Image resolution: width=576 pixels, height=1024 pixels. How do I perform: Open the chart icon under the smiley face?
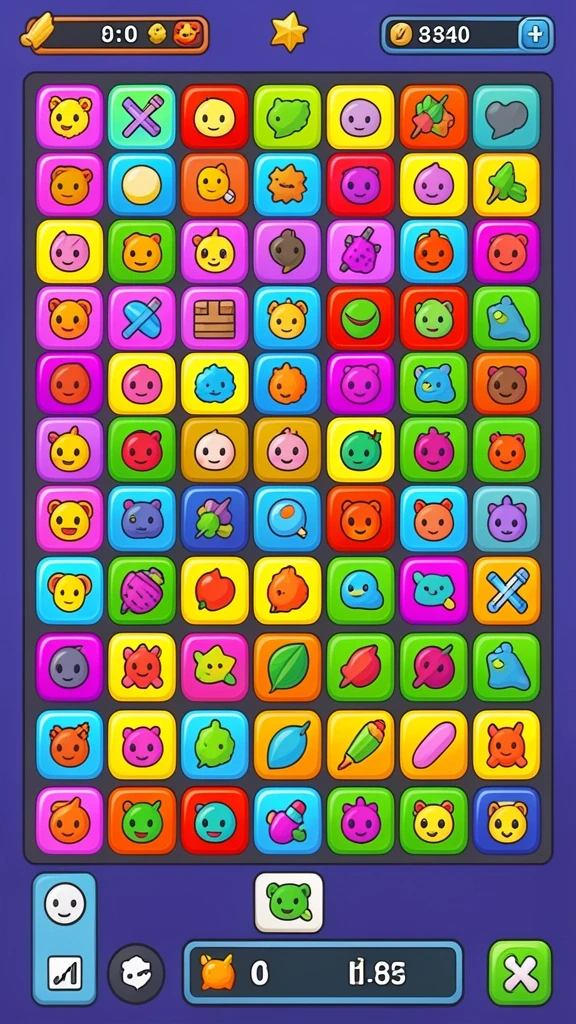tap(65, 972)
